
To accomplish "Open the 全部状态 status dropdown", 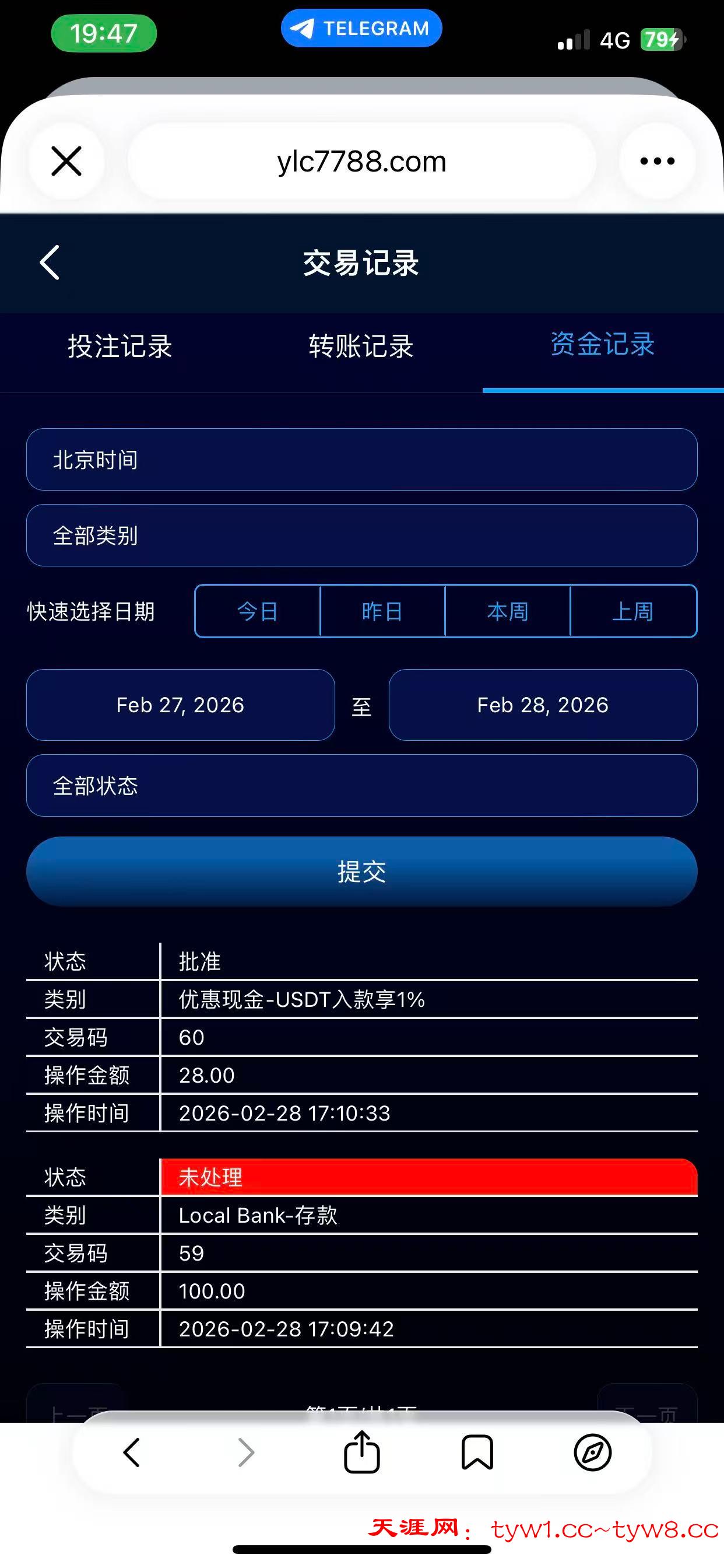I will point(361,785).
